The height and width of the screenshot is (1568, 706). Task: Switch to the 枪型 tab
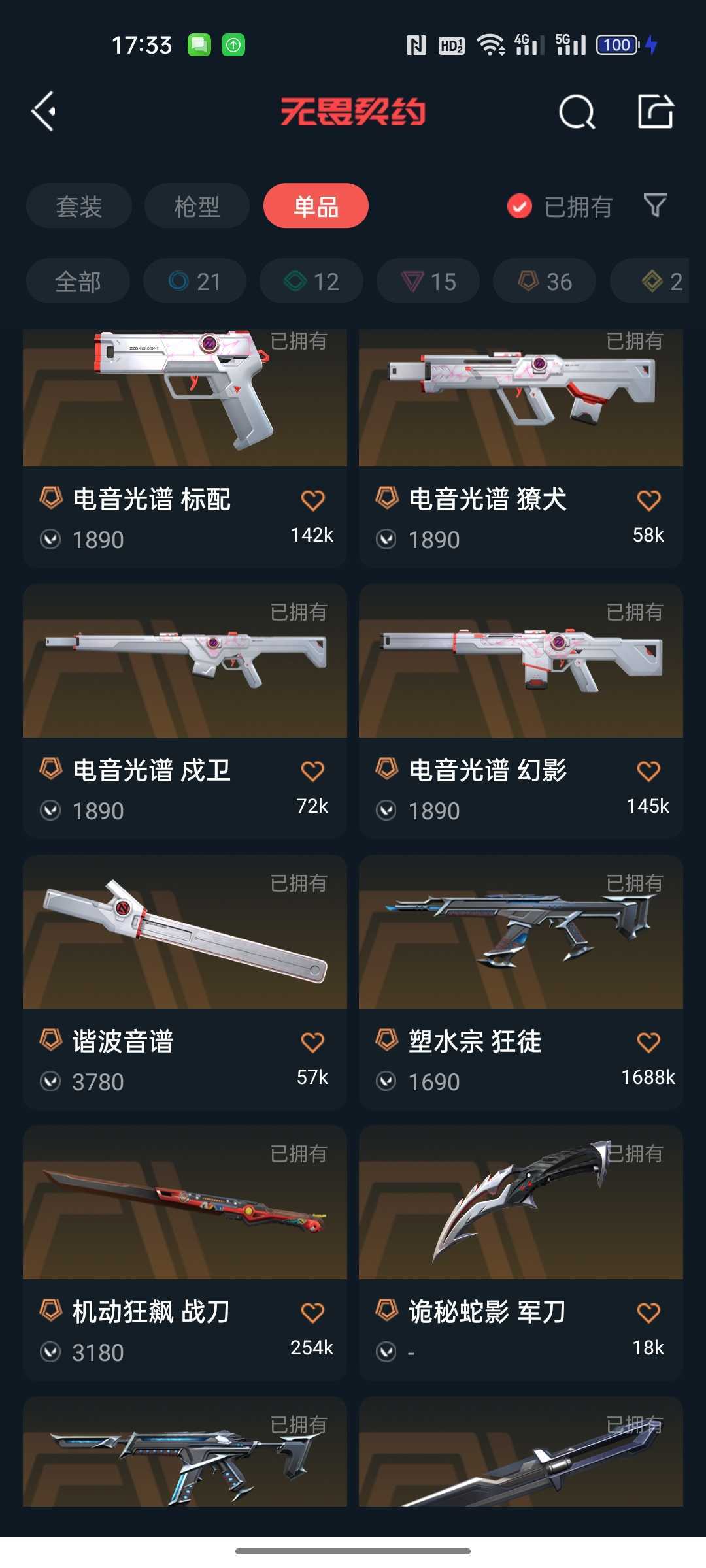pos(197,206)
